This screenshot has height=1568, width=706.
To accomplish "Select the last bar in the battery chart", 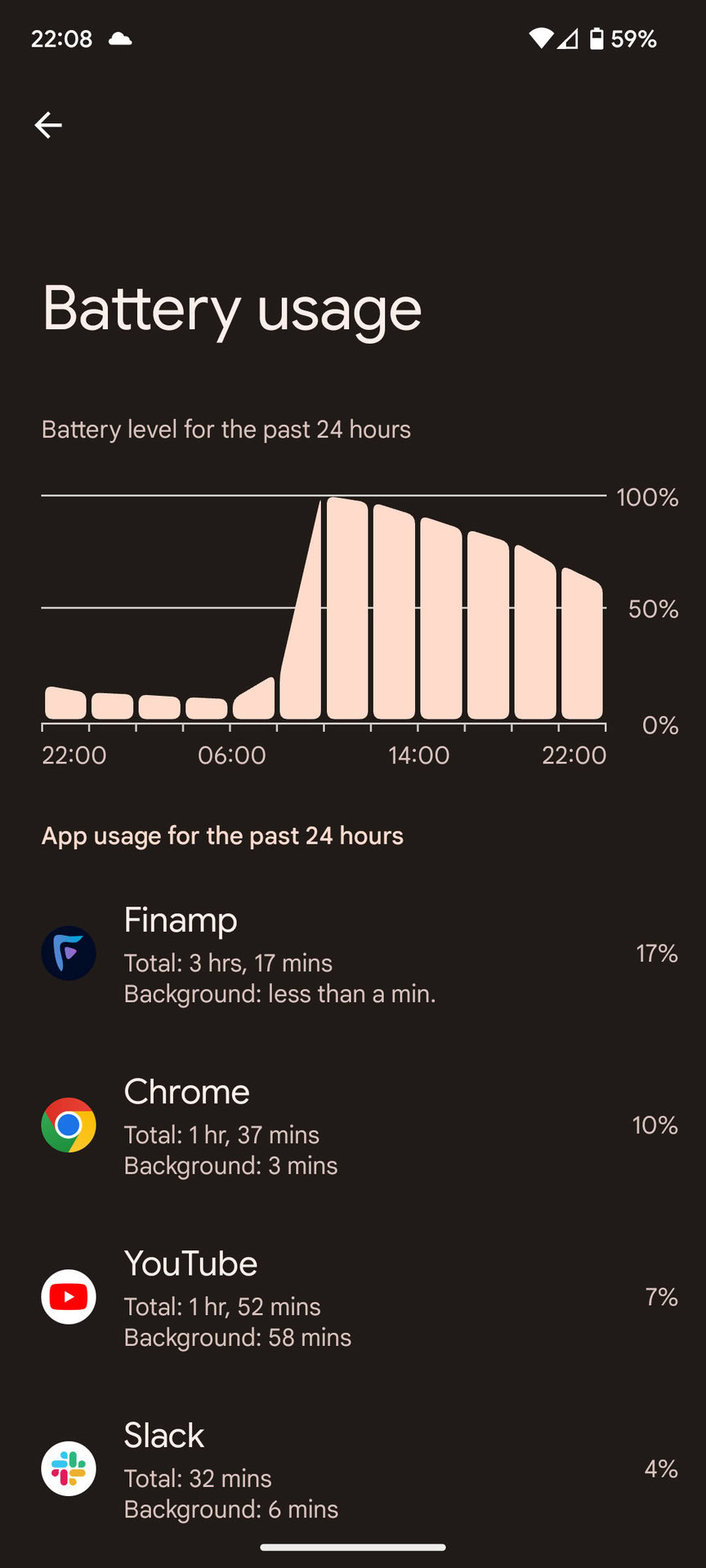I will [583, 644].
